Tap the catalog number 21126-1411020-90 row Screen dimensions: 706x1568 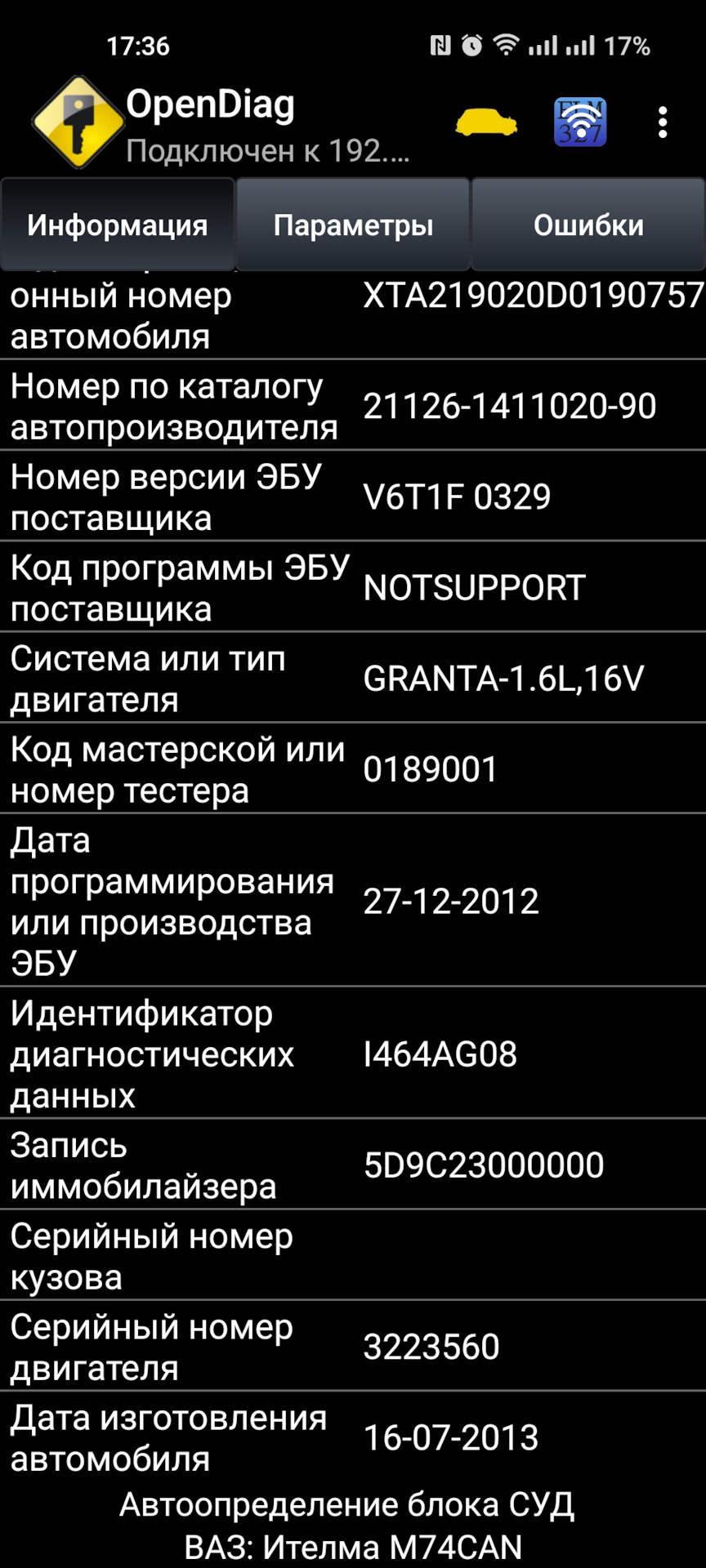(353, 404)
